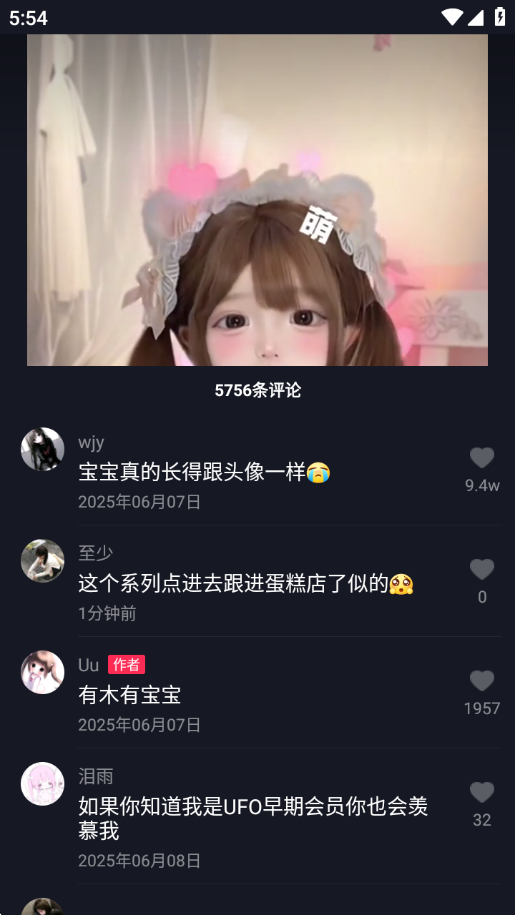The image size is (515, 915).
Task: Like wjy's comment
Action: click(x=482, y=458)
